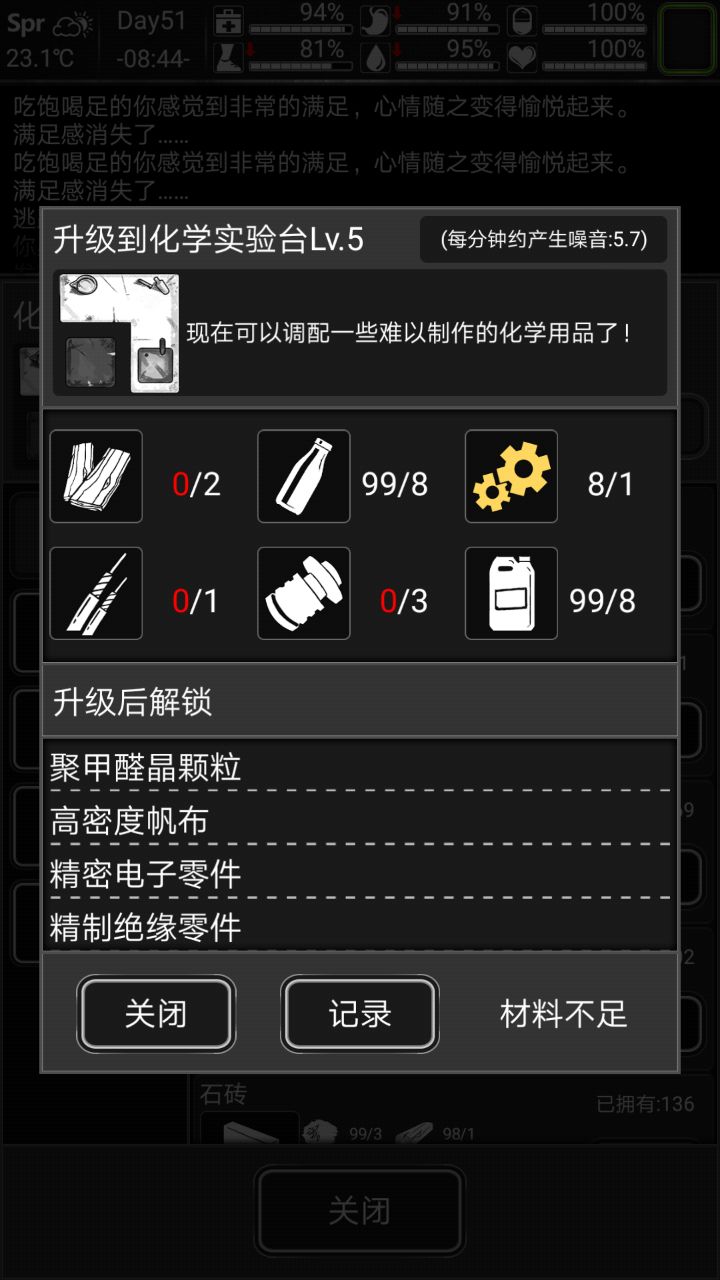
Task: Open 聚甲醛晶颗粒 unlock item
Action: [x=358, y=767]
